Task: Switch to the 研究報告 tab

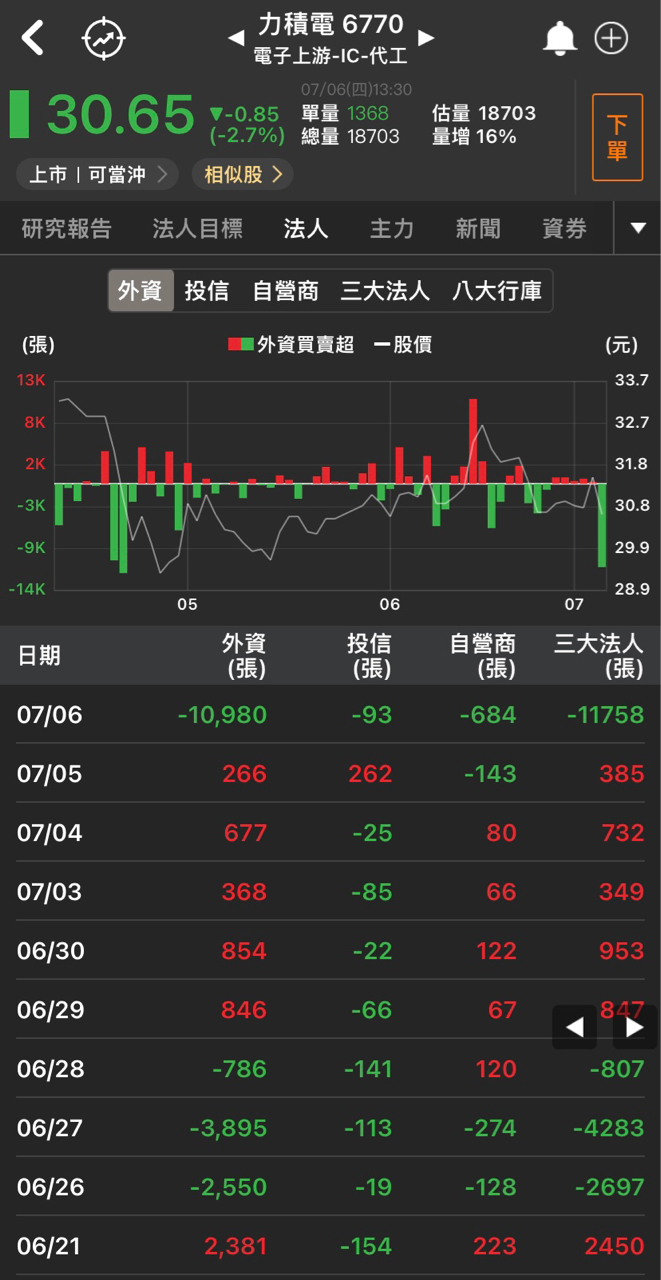Action: 67,229
